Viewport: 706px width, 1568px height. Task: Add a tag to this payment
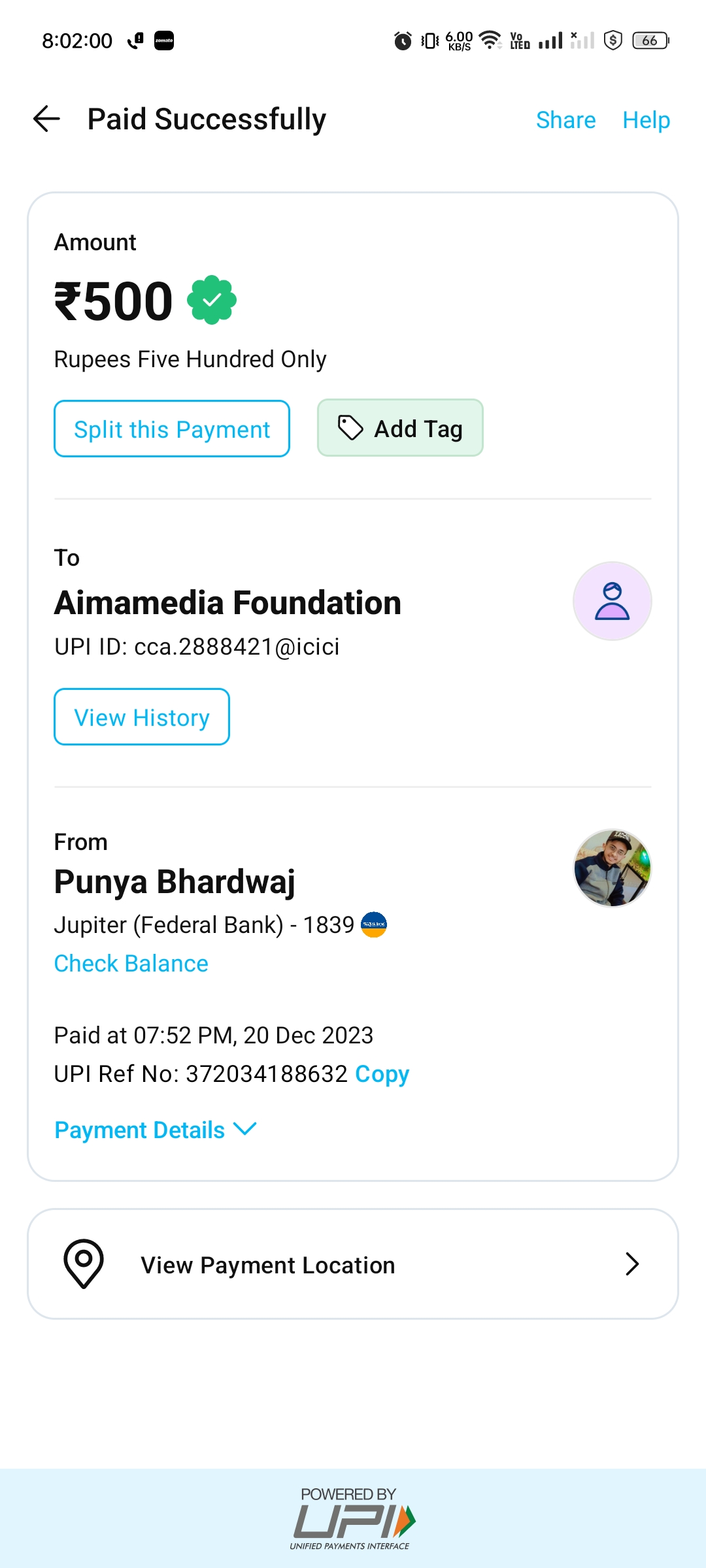[400, 428]
